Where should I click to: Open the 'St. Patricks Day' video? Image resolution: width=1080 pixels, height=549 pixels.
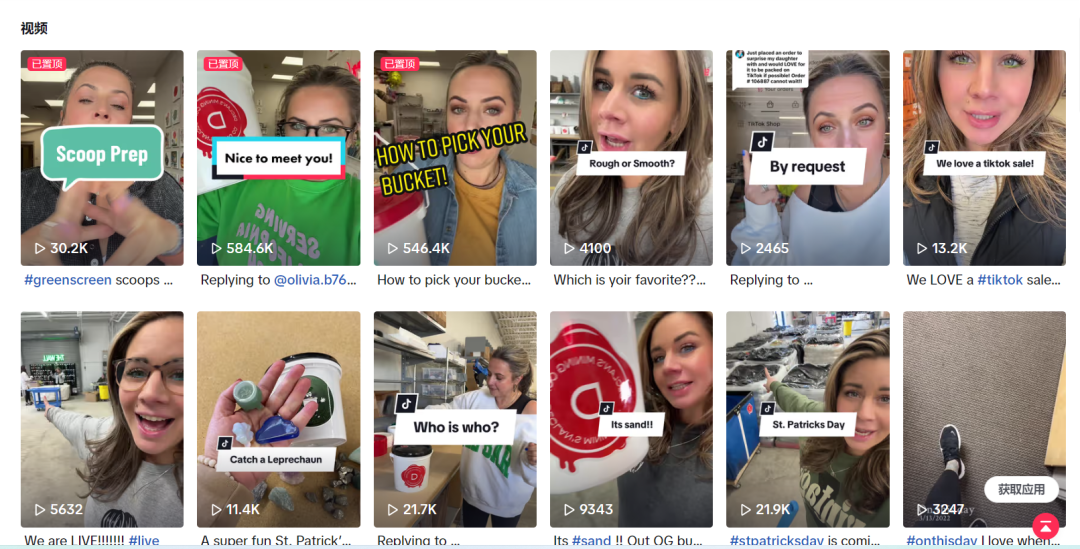coord(807,418)
